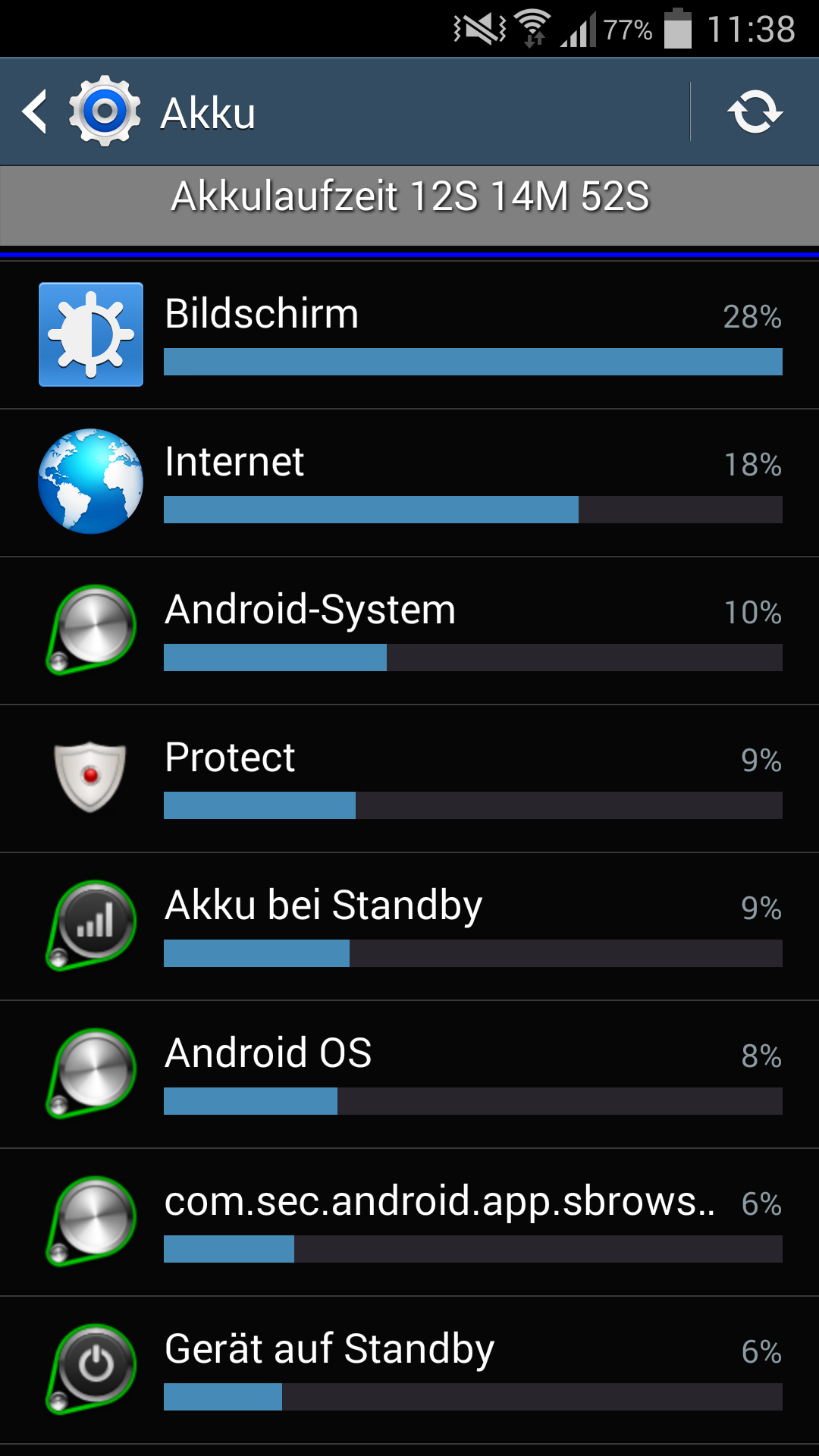Open Android OS usage details

point(409,1075)
